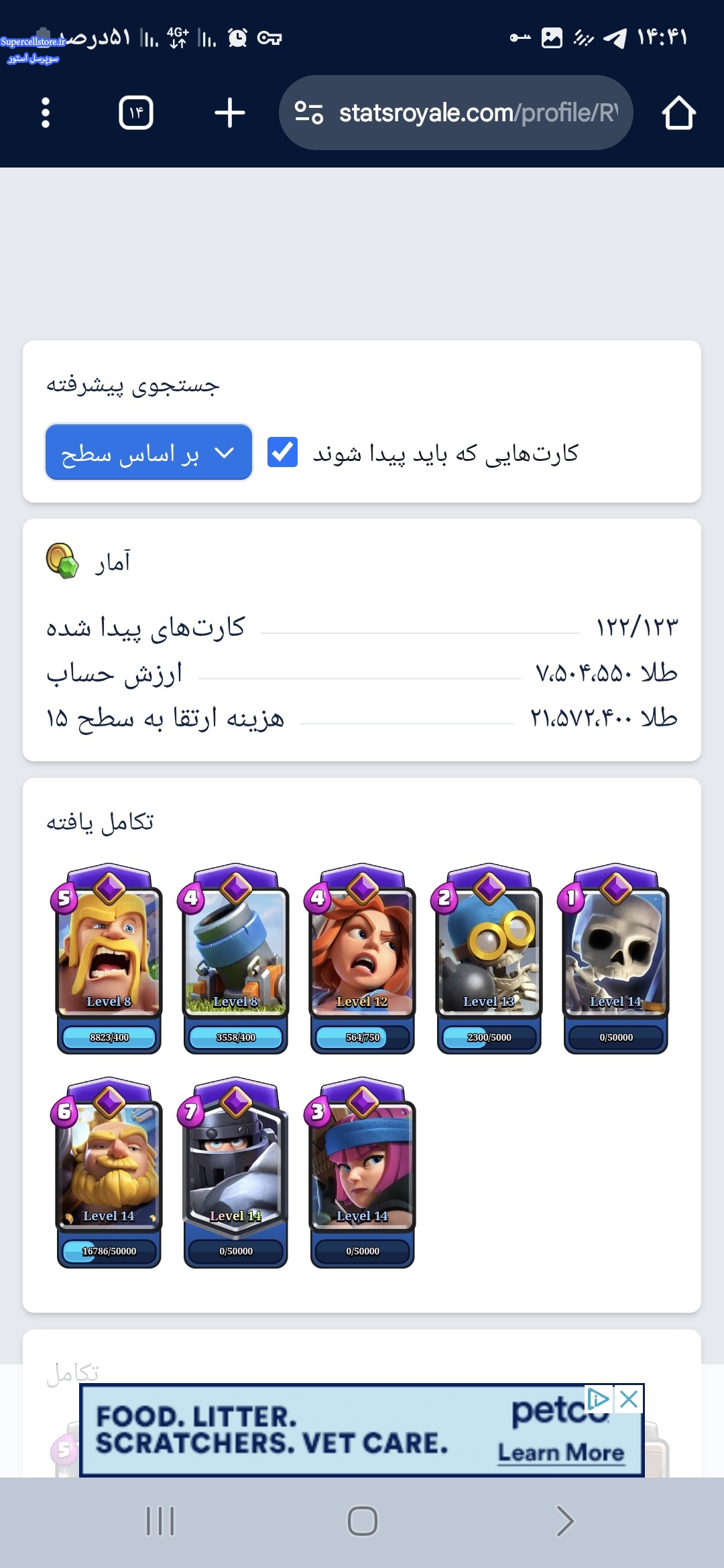Image resolution: width=724 pixels, height=1568 pixels.
Task: Open the Mega Knight card
Action: coord(235,1173)
